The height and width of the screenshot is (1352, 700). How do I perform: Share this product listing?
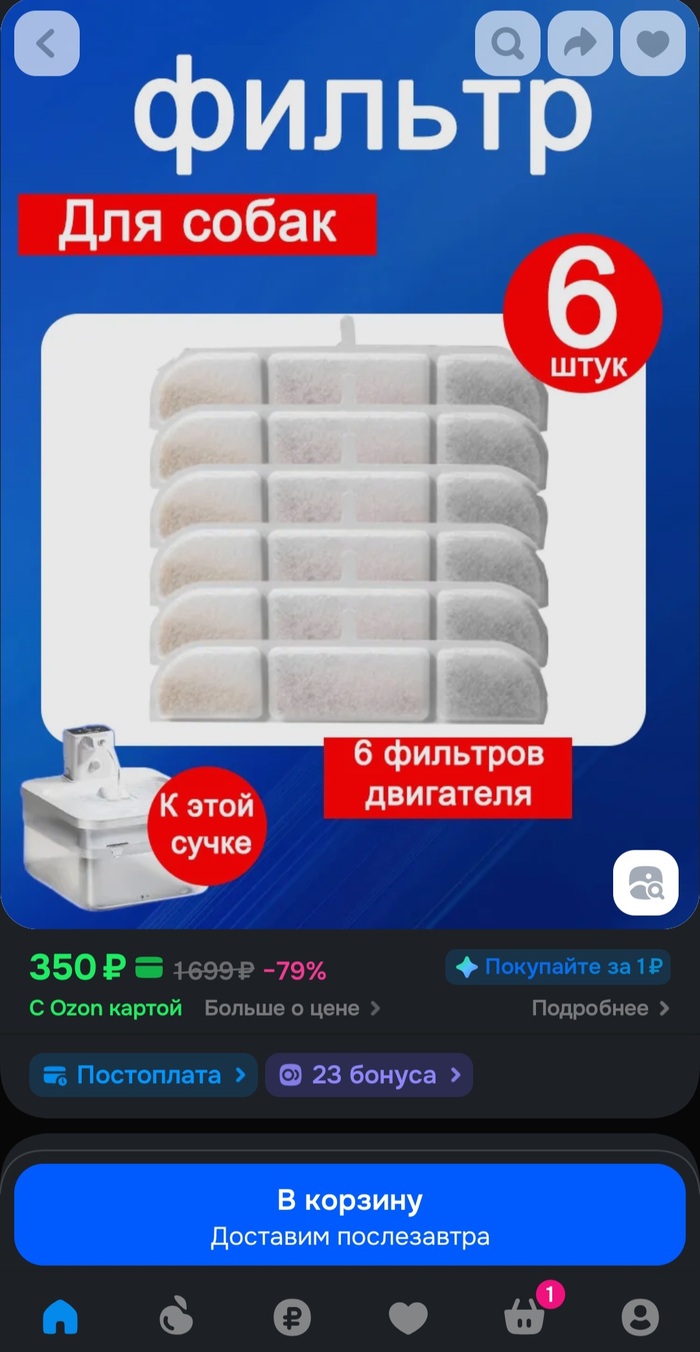pyautogui.click(x=580, y=43)
